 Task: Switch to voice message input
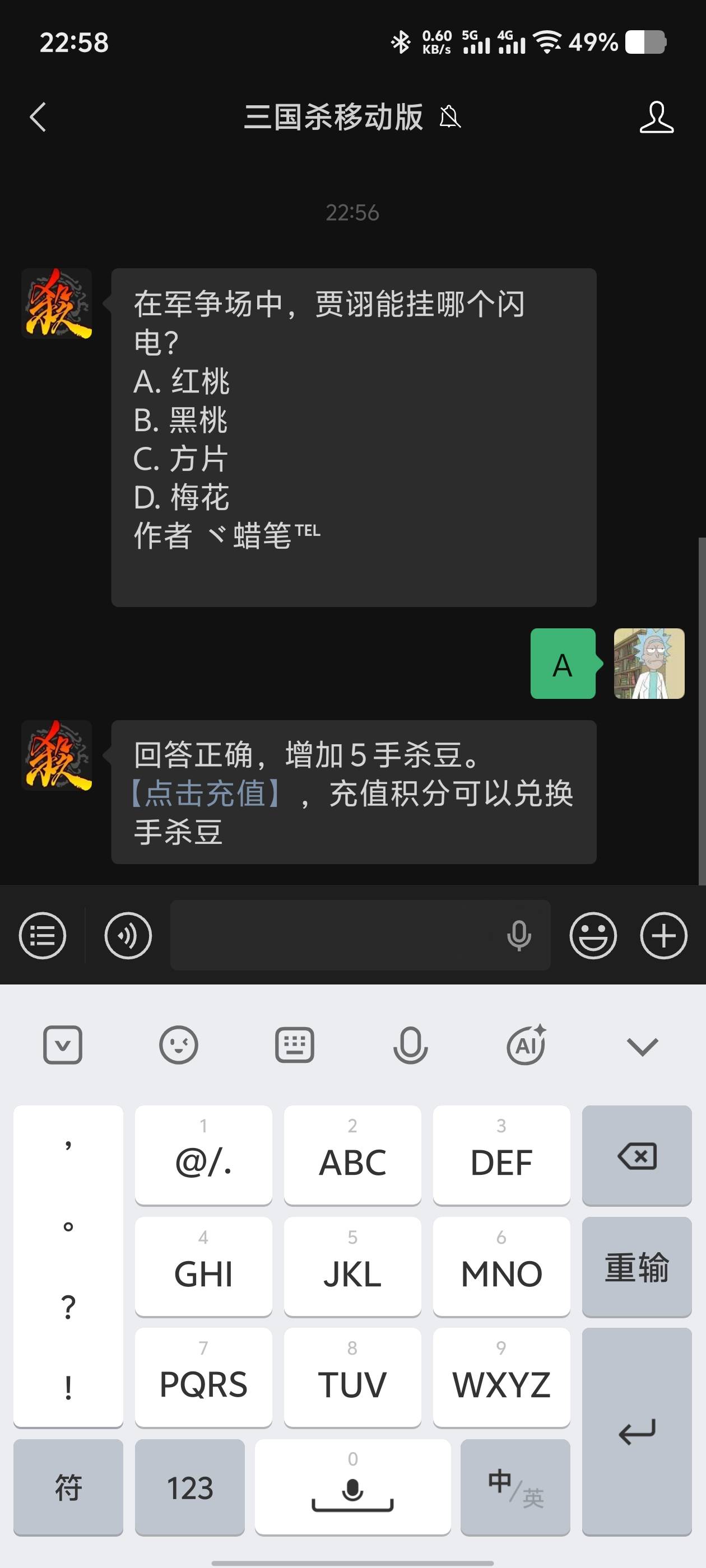128,936
